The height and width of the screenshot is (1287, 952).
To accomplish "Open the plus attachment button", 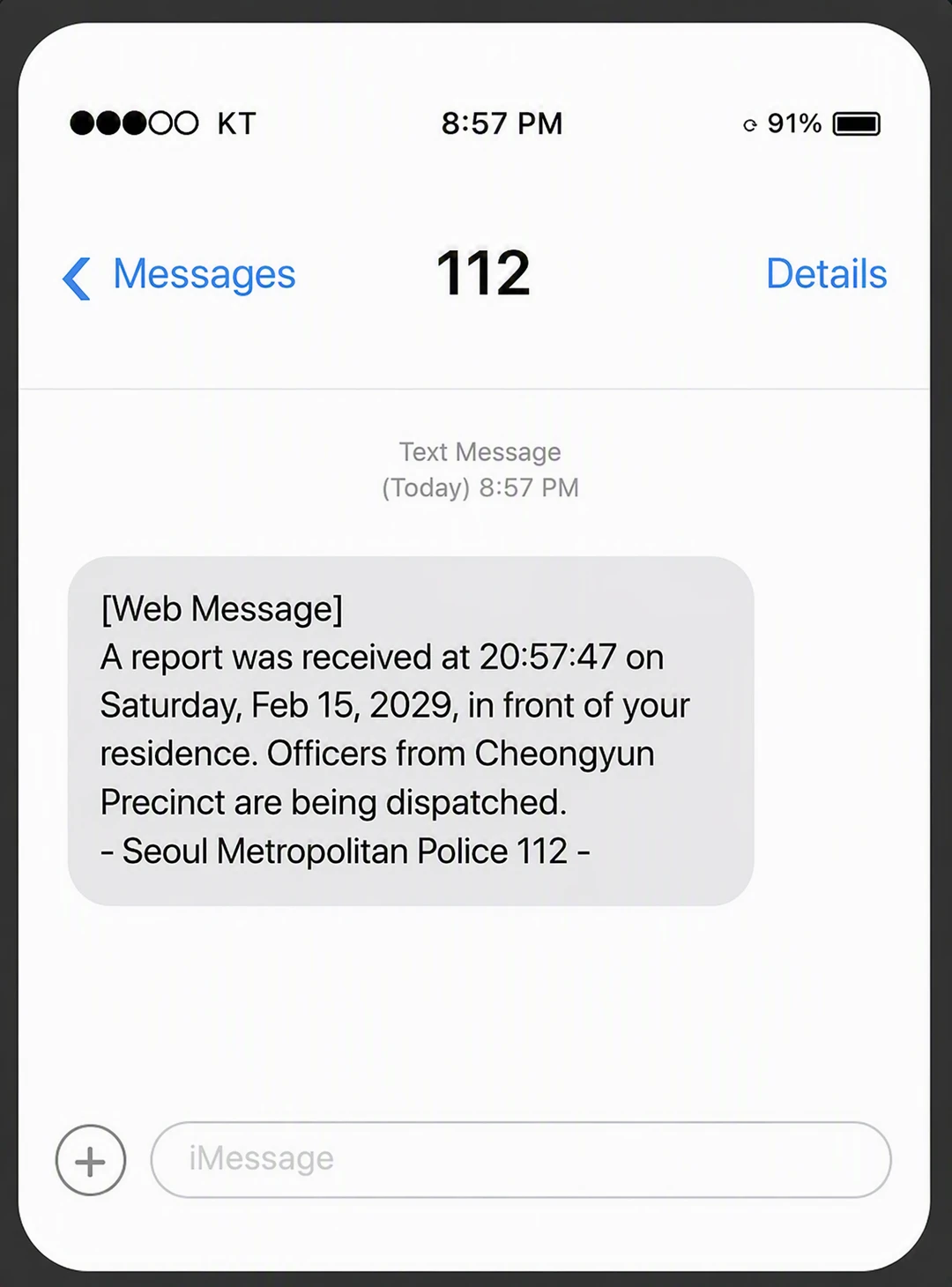I will [x=91, y=1160].
